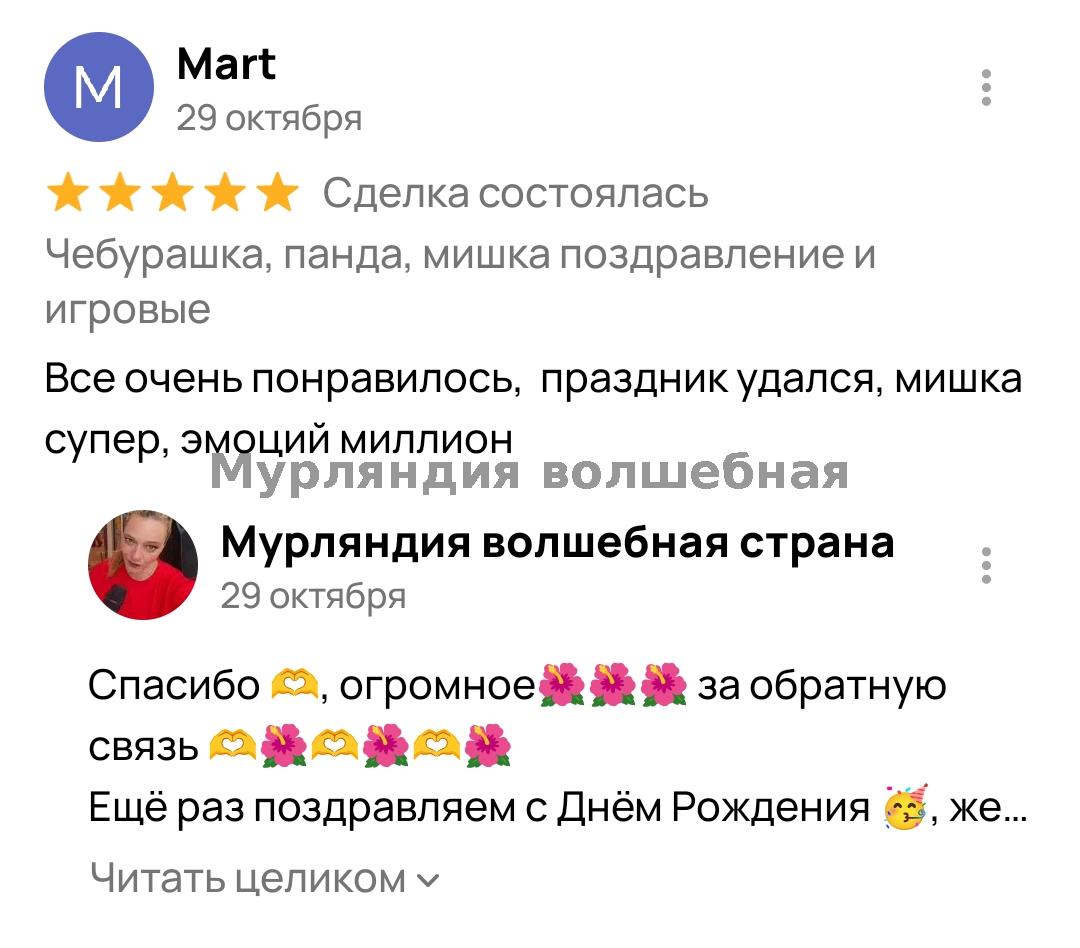Open overflow menu on Мурляндия's reply
1080x948 pixels.
(x=986, y=565)
